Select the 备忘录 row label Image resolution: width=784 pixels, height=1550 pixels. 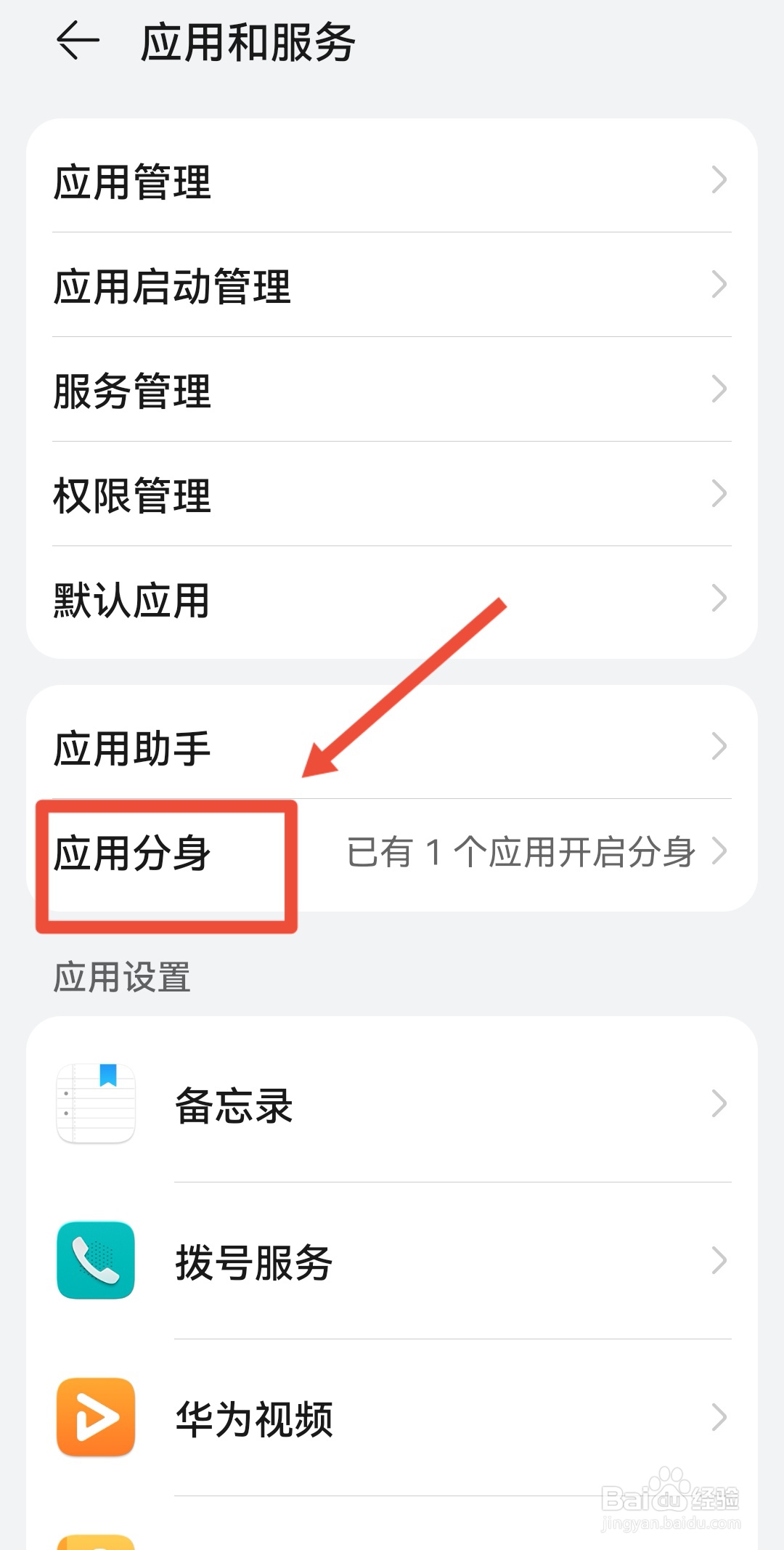[234, 1105]
